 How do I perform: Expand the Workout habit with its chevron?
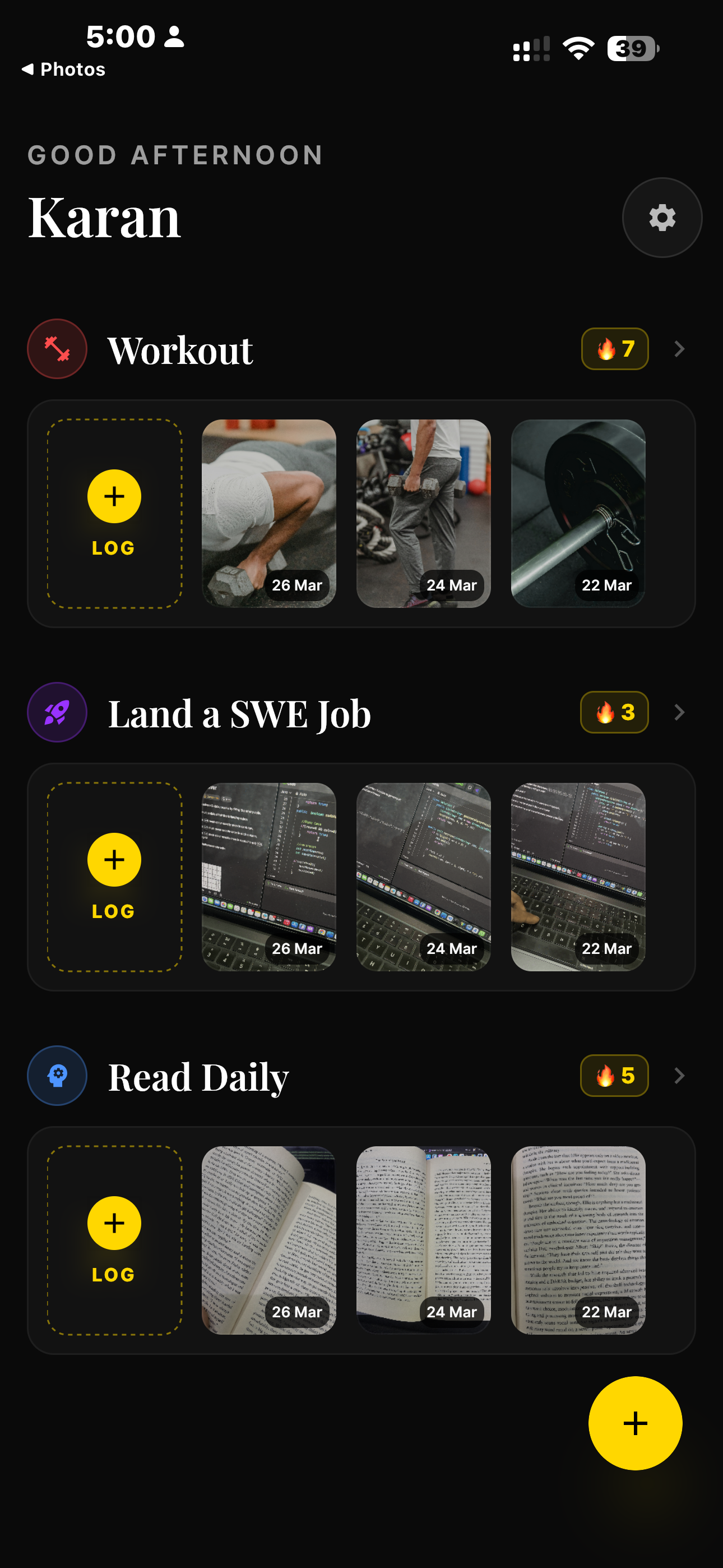(x=679, y=348)
